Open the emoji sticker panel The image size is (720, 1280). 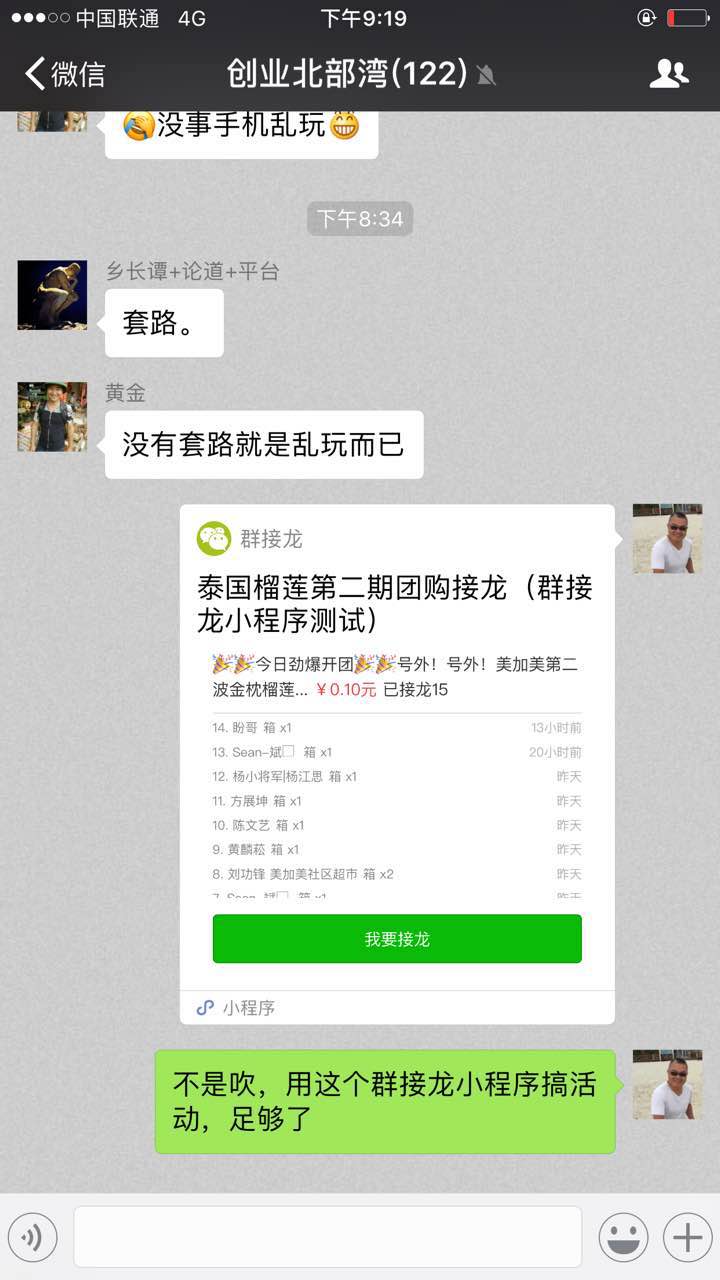623,1238
